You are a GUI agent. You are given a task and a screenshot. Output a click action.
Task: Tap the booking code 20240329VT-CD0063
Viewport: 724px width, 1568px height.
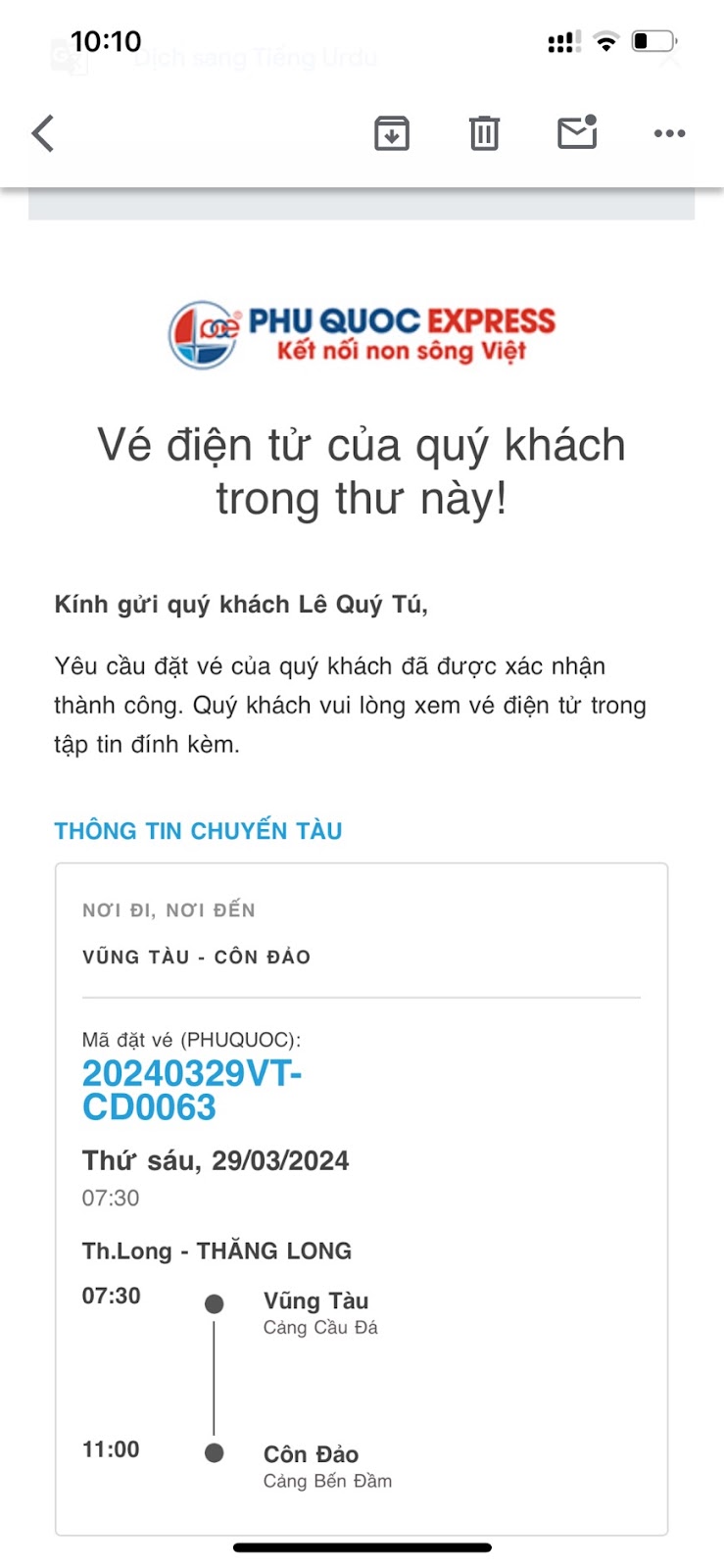(192, 1090)
